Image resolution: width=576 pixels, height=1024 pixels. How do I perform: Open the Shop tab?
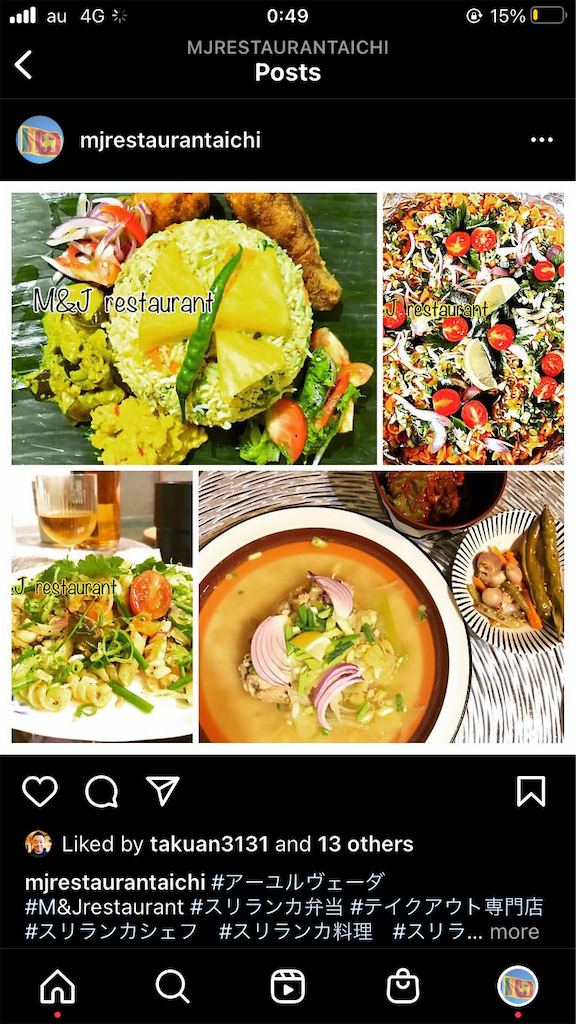[403, 986]
